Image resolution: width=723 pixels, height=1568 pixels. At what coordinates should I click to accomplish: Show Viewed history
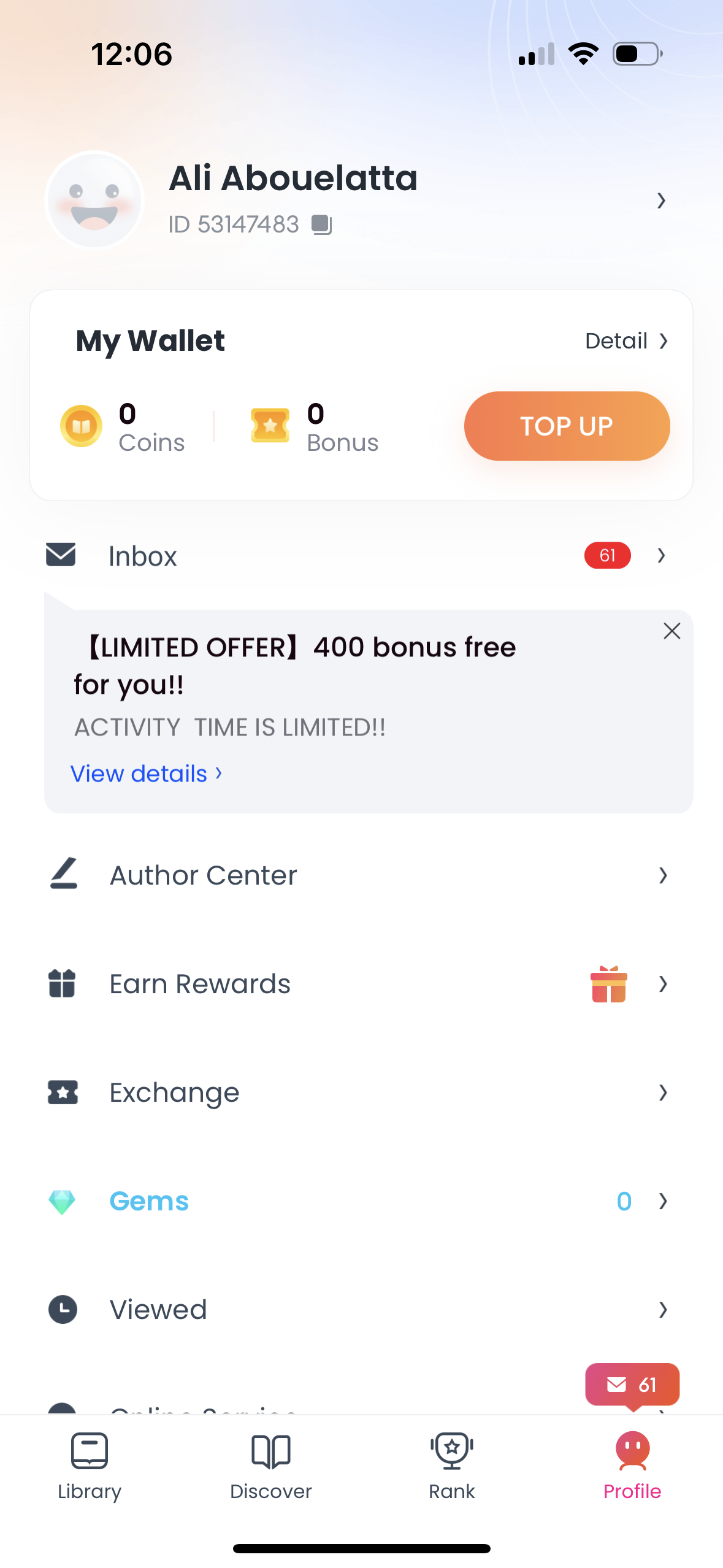356,1310
